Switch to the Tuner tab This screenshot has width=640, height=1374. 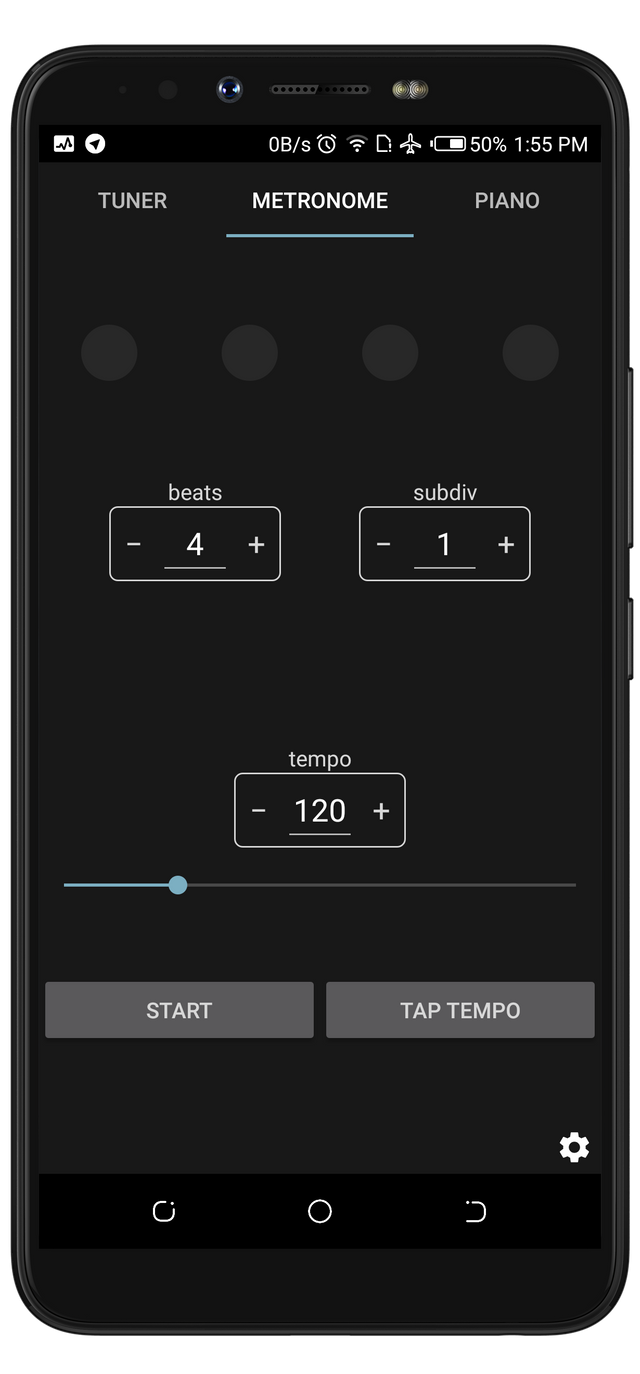click(x=132, y=200)
